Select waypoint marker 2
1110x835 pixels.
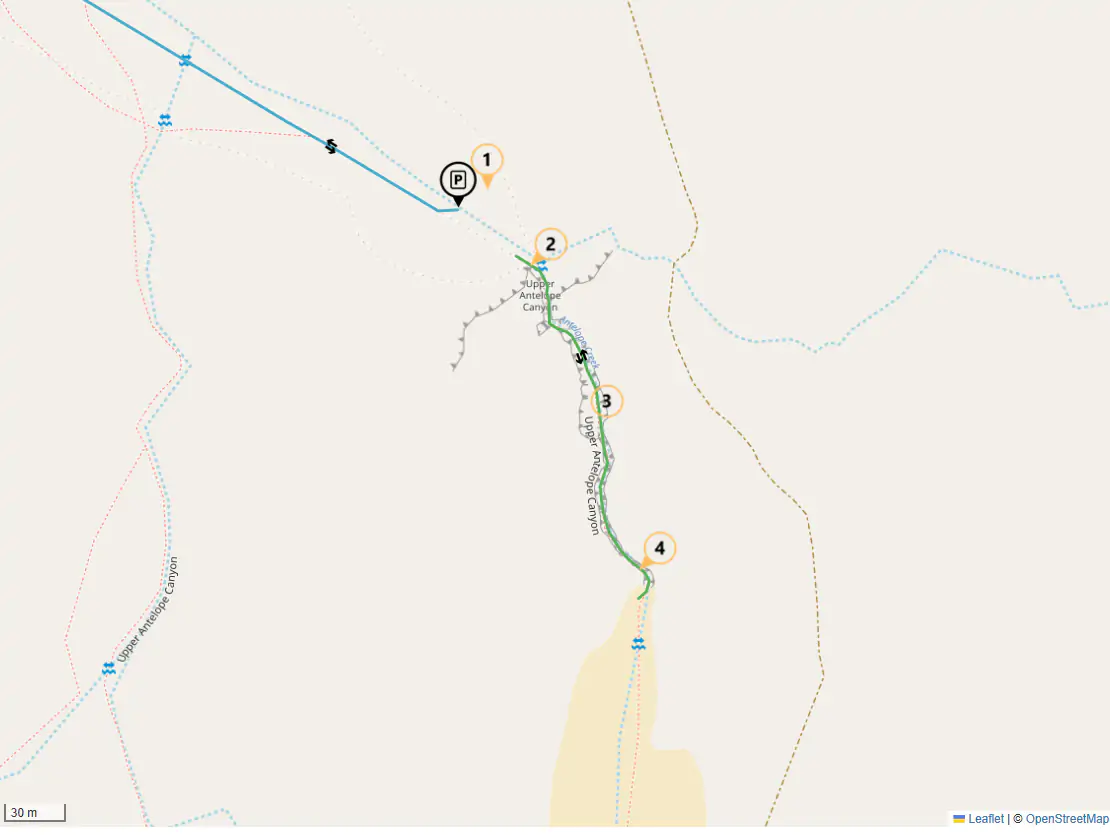[550, 244]
